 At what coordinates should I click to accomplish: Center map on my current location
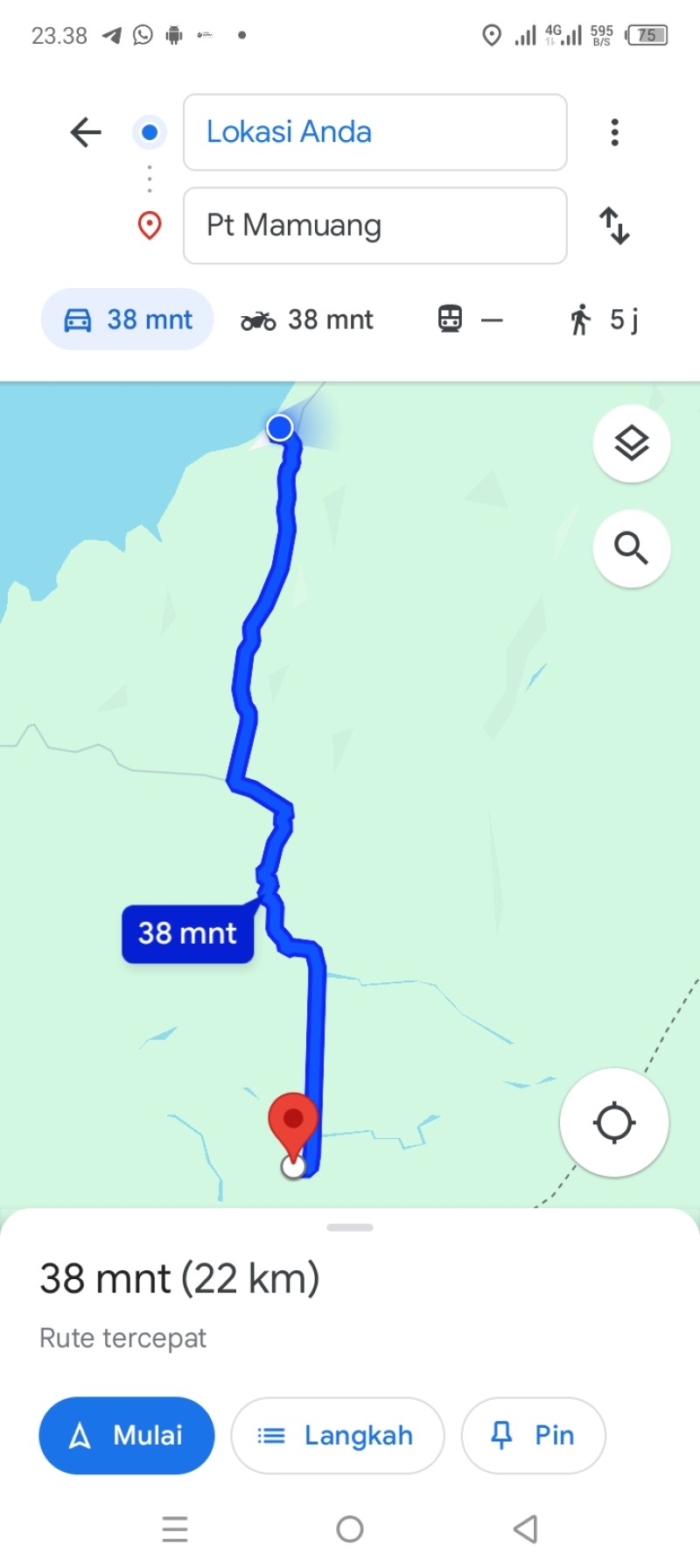(614, 1122)
